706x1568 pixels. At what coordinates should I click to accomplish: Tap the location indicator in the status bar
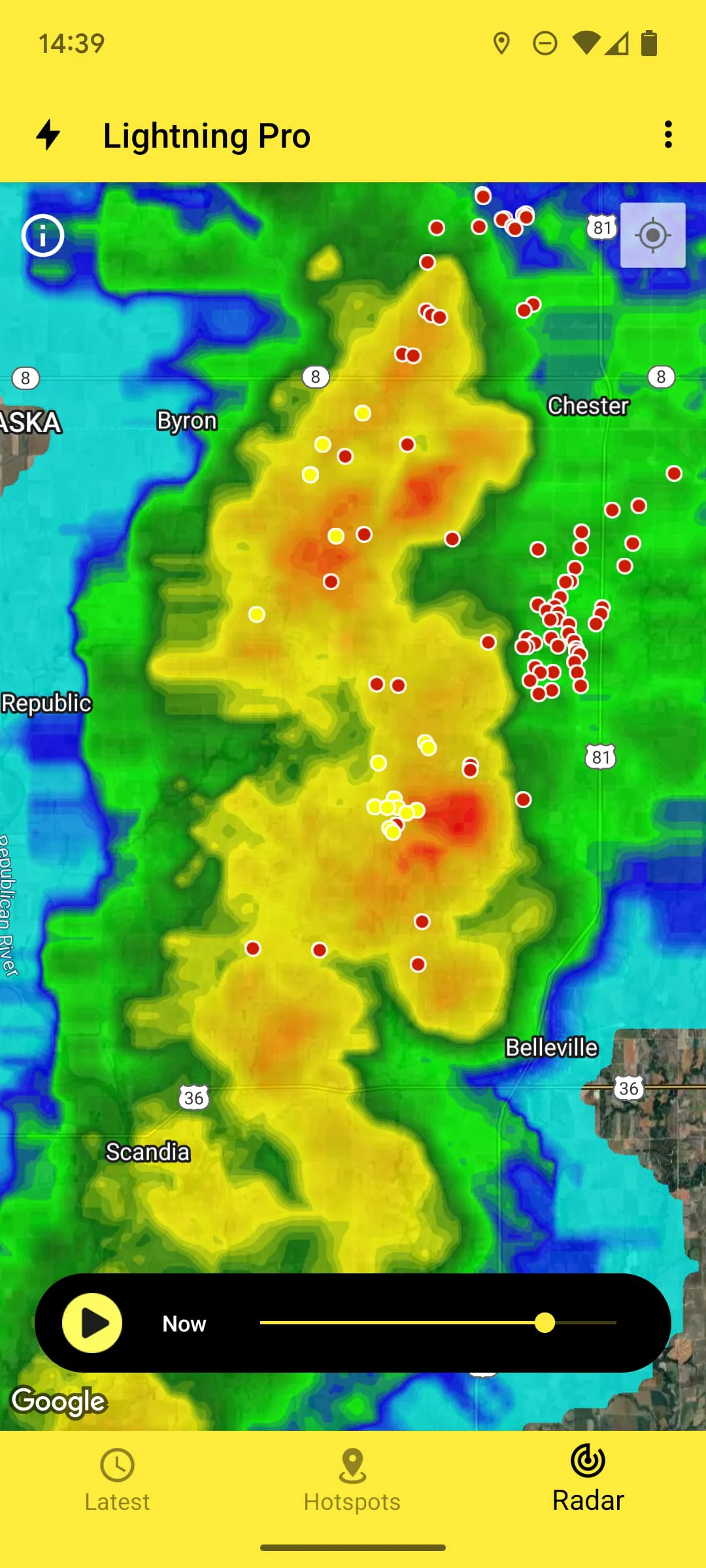point(501,42)
